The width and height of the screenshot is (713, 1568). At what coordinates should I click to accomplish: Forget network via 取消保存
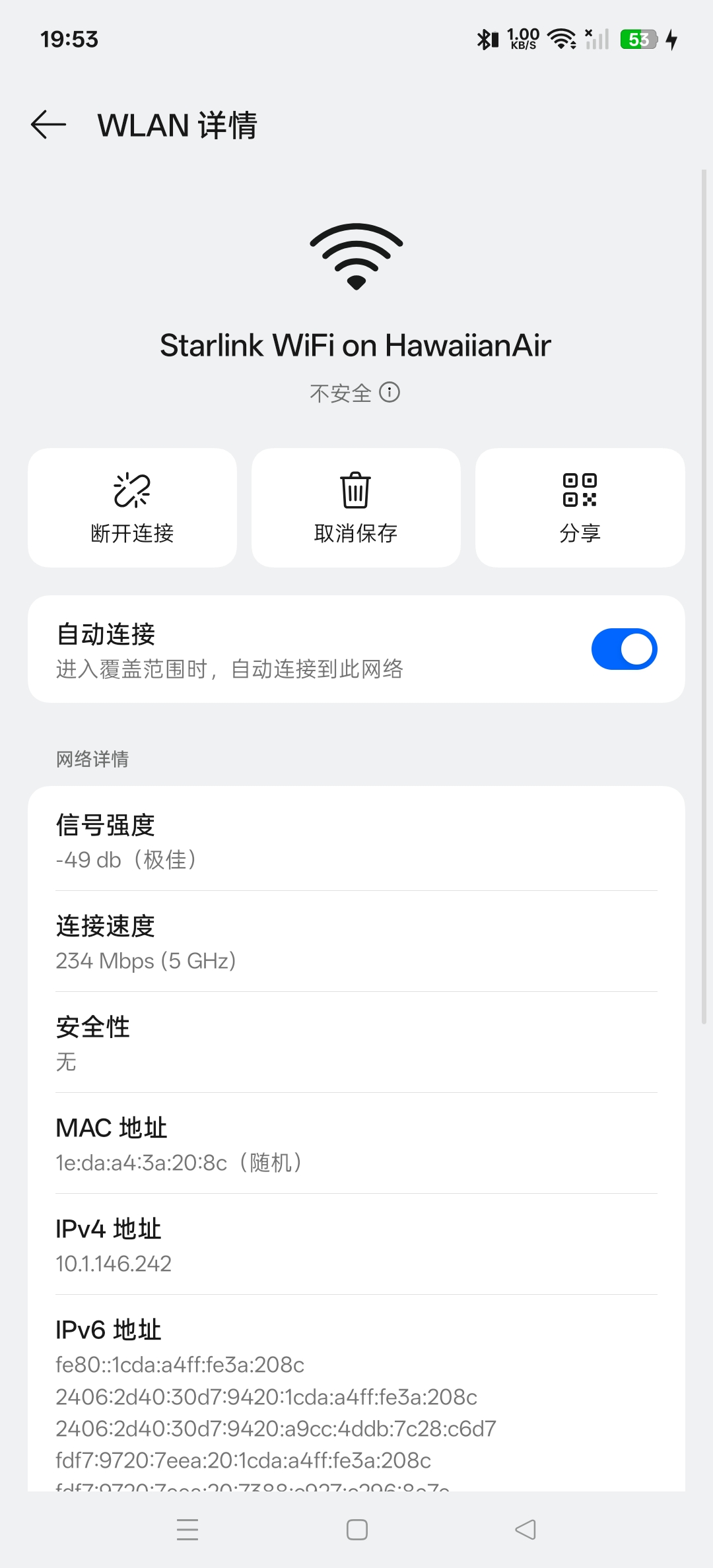[356, 507]
